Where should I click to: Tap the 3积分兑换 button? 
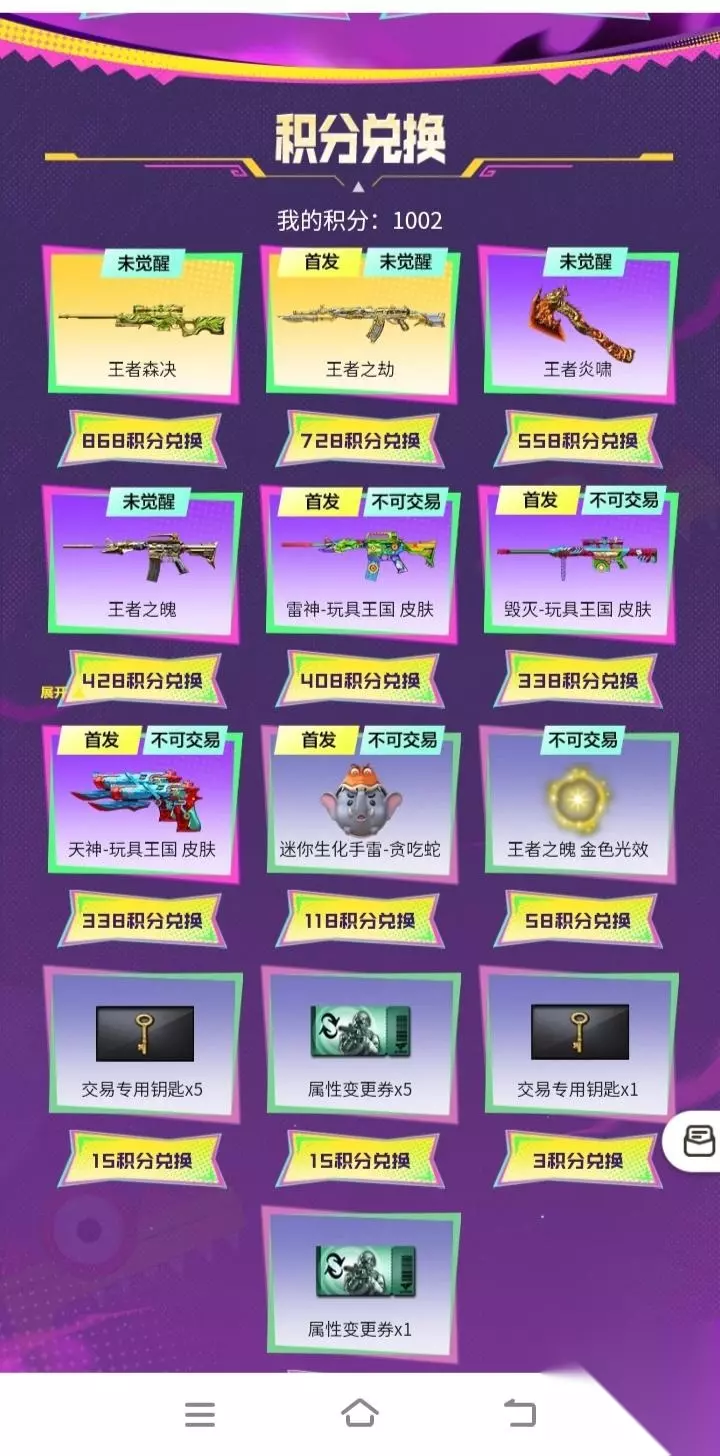pos(578,1160)
